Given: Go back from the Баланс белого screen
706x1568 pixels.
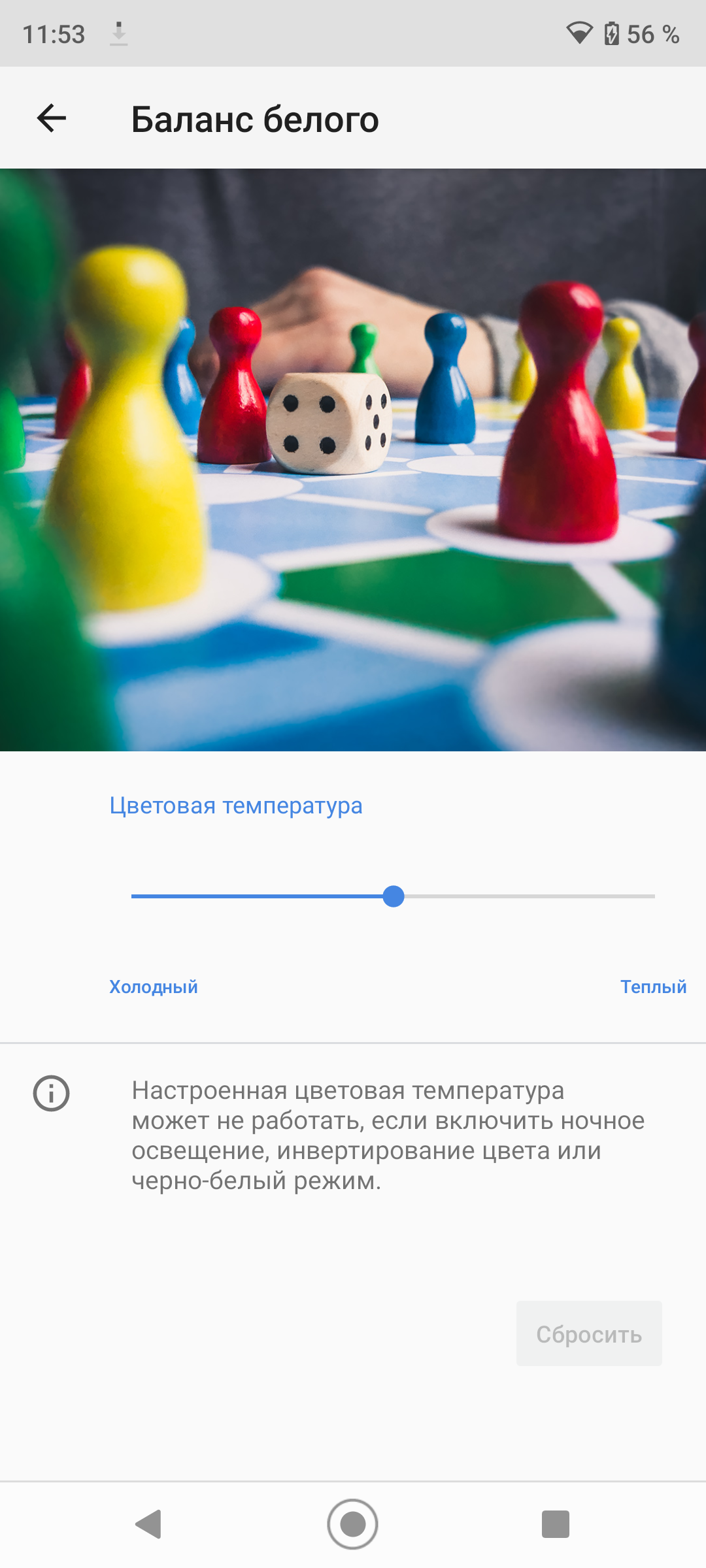Looking at the screenshot, I should click(52, 118).
